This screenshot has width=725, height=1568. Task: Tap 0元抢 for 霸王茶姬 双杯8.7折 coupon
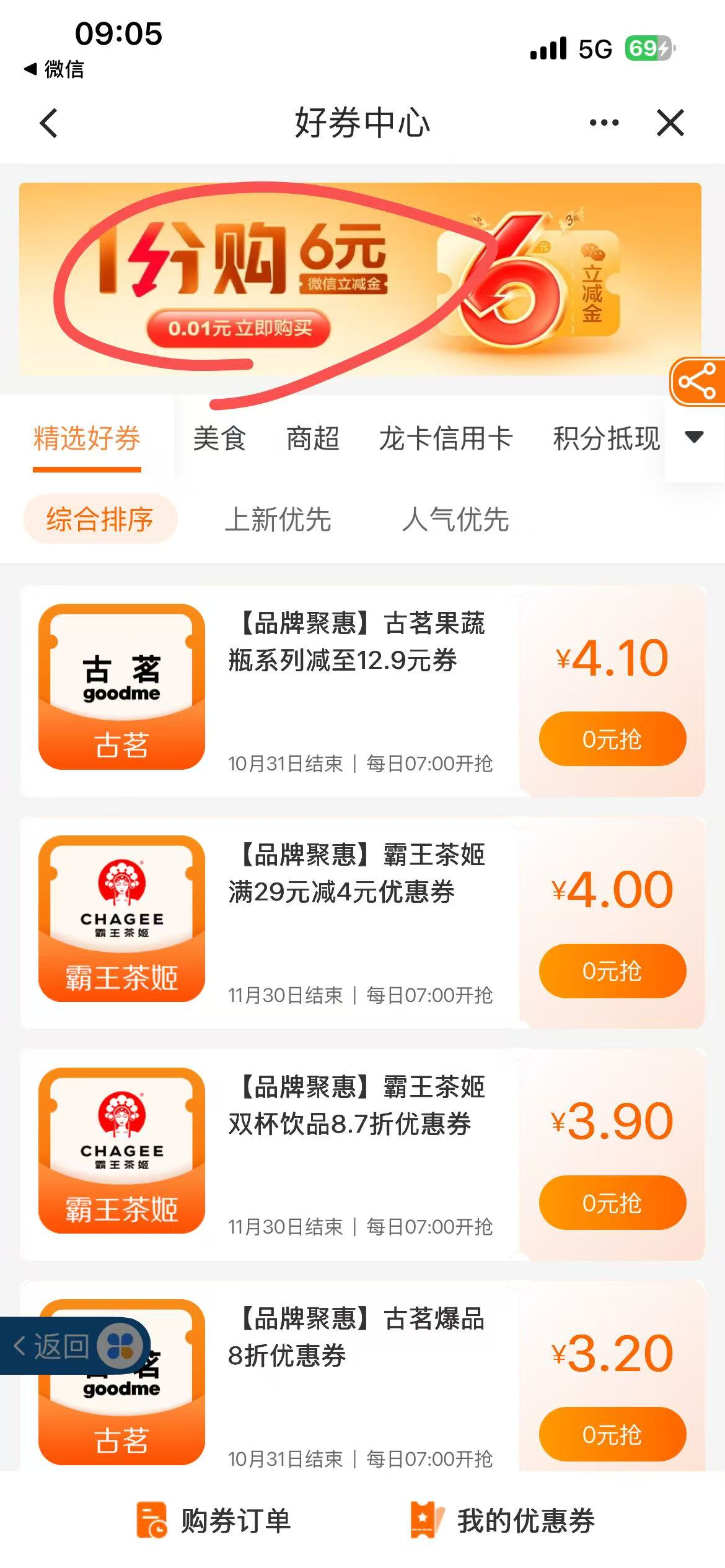click(x=612, y=1202)
